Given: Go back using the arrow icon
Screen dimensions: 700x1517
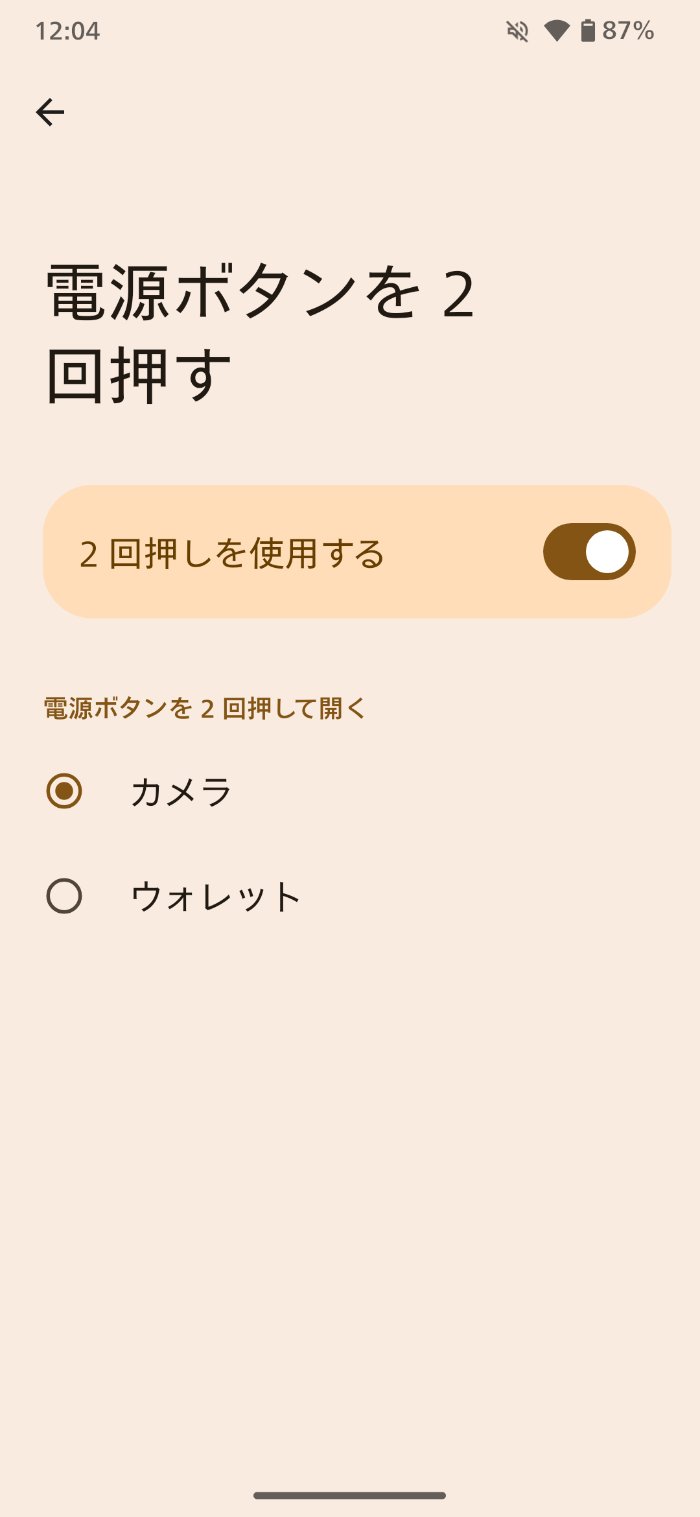Looking at the screenshot, I should [50, 113].
